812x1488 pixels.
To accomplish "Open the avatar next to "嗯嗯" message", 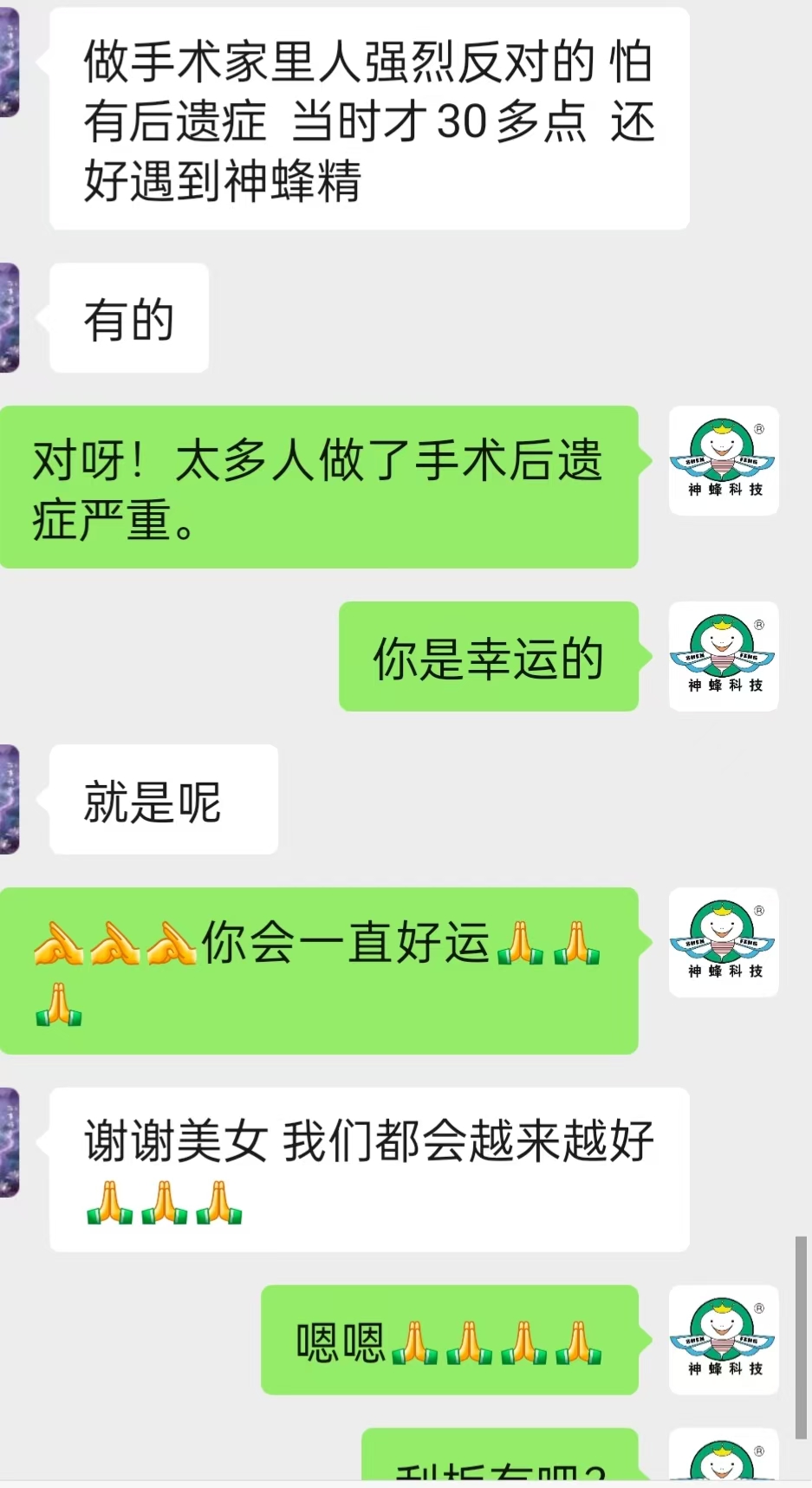I will [x=724, y=1339].
